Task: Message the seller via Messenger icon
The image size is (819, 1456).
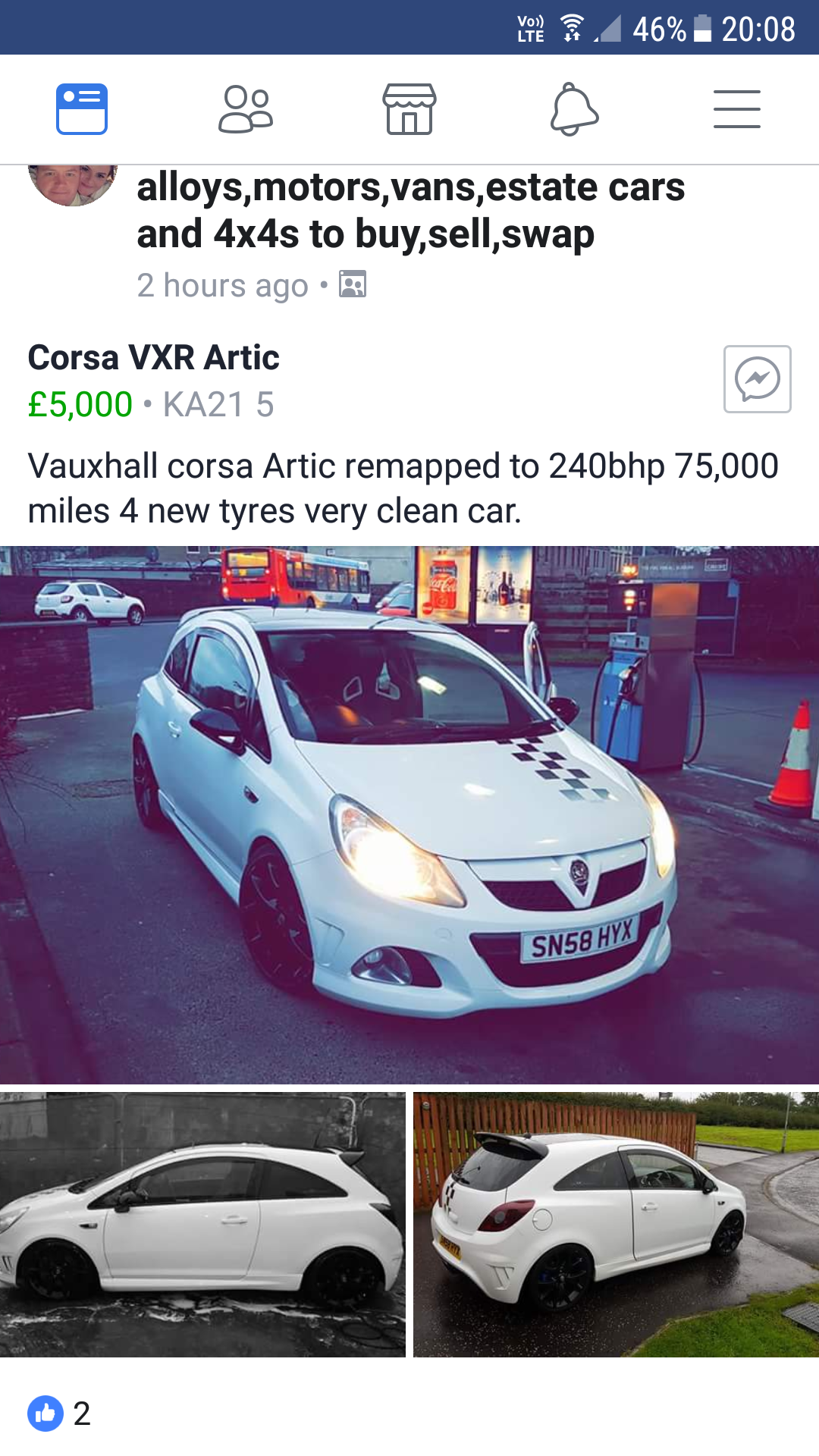Action: click(757, 379)
